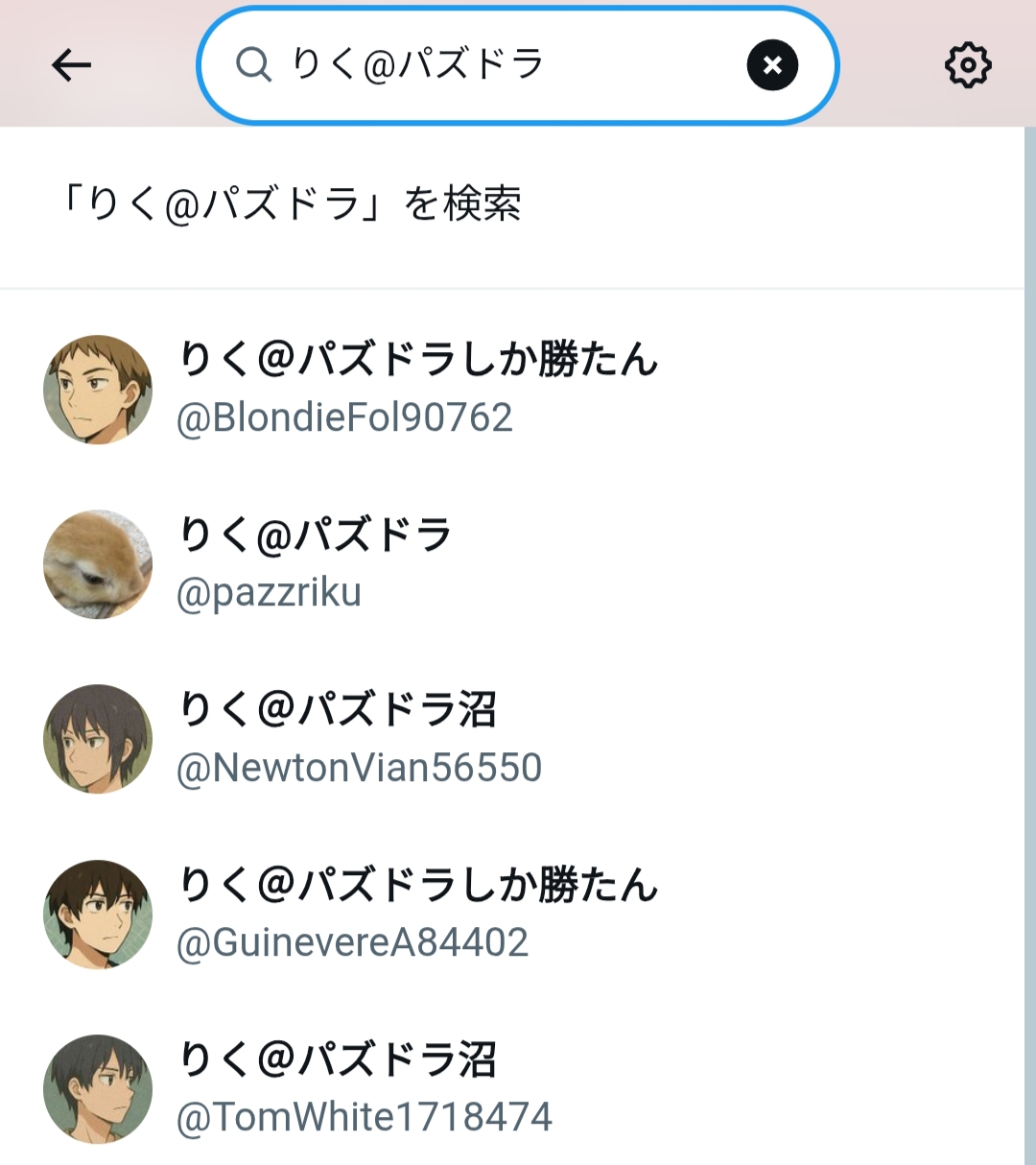The width and height of the screenshot is (1036, 1165).
Task: Open search settings gear
Action: point(967,65)
